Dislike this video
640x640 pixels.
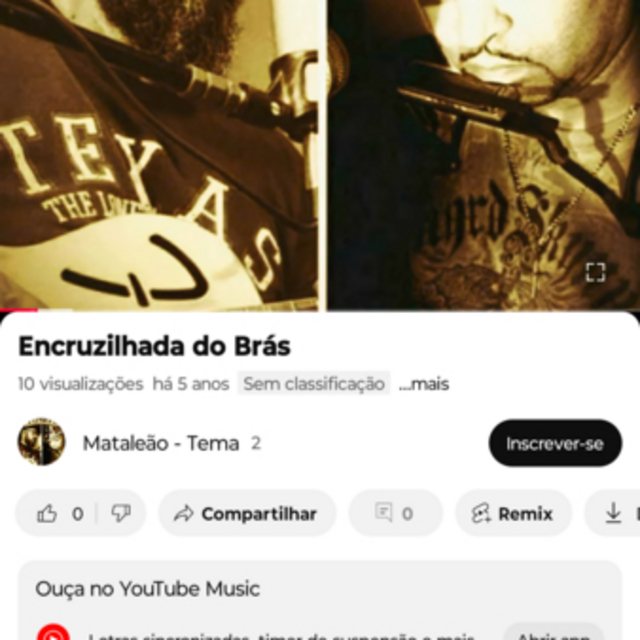click(121, 513)
